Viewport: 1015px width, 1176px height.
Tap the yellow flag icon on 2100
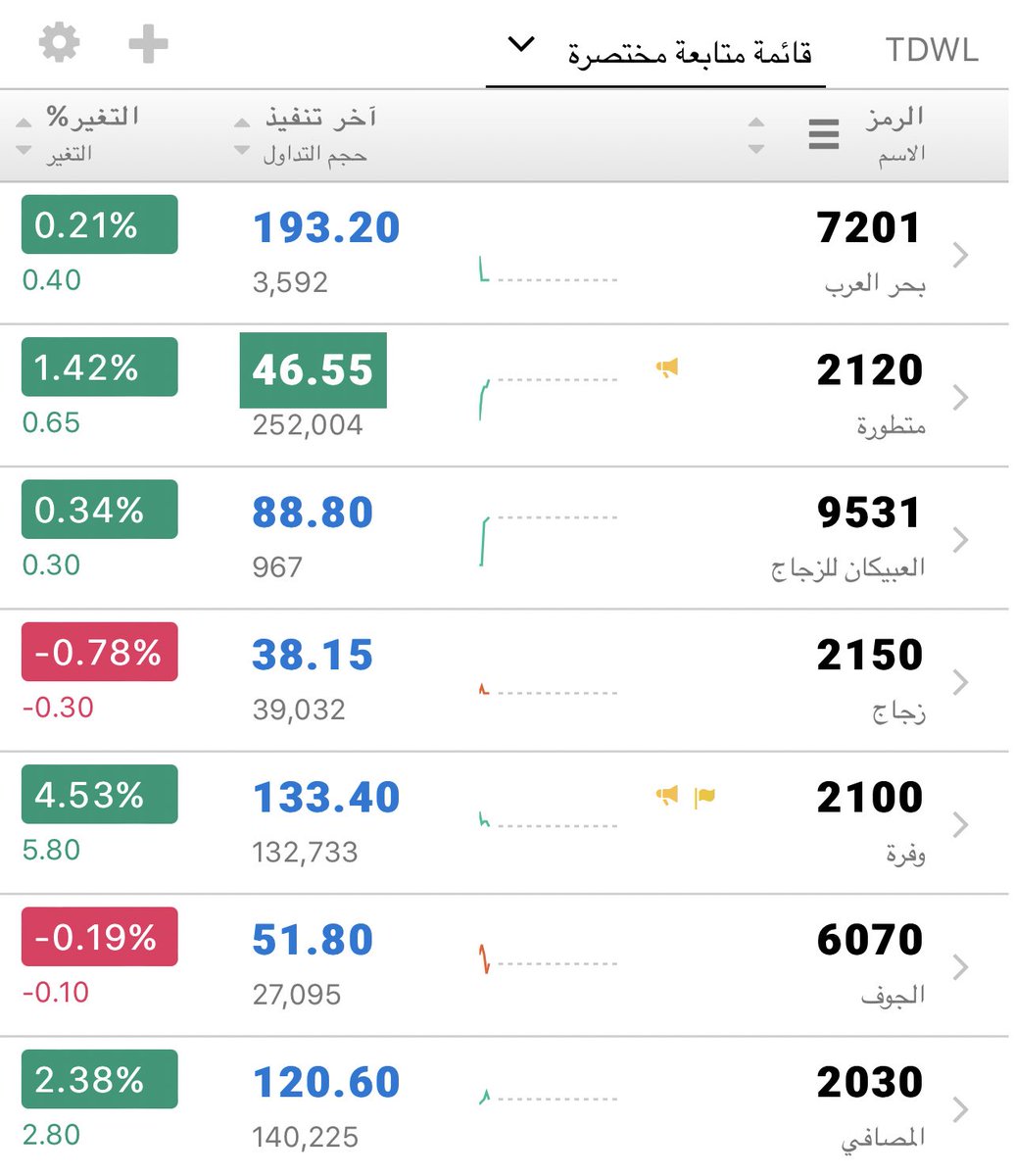tap(704, 797)
